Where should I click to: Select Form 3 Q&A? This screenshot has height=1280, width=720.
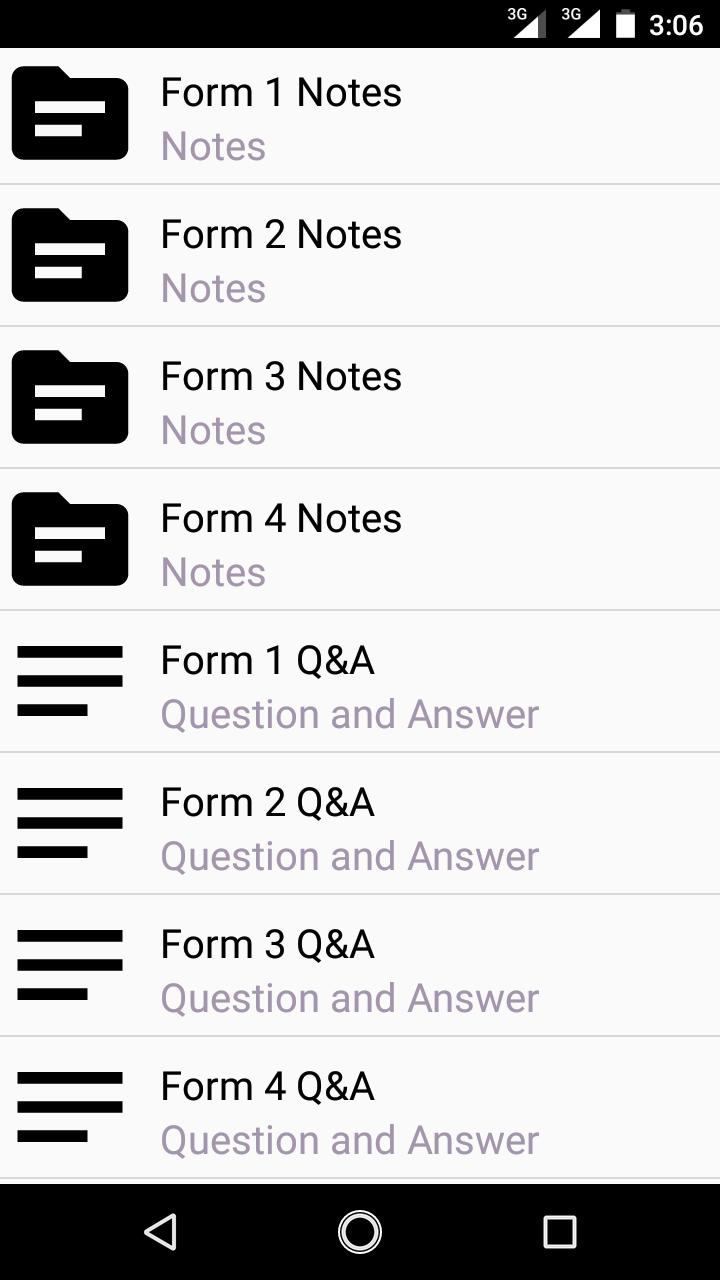pos(360,968)
